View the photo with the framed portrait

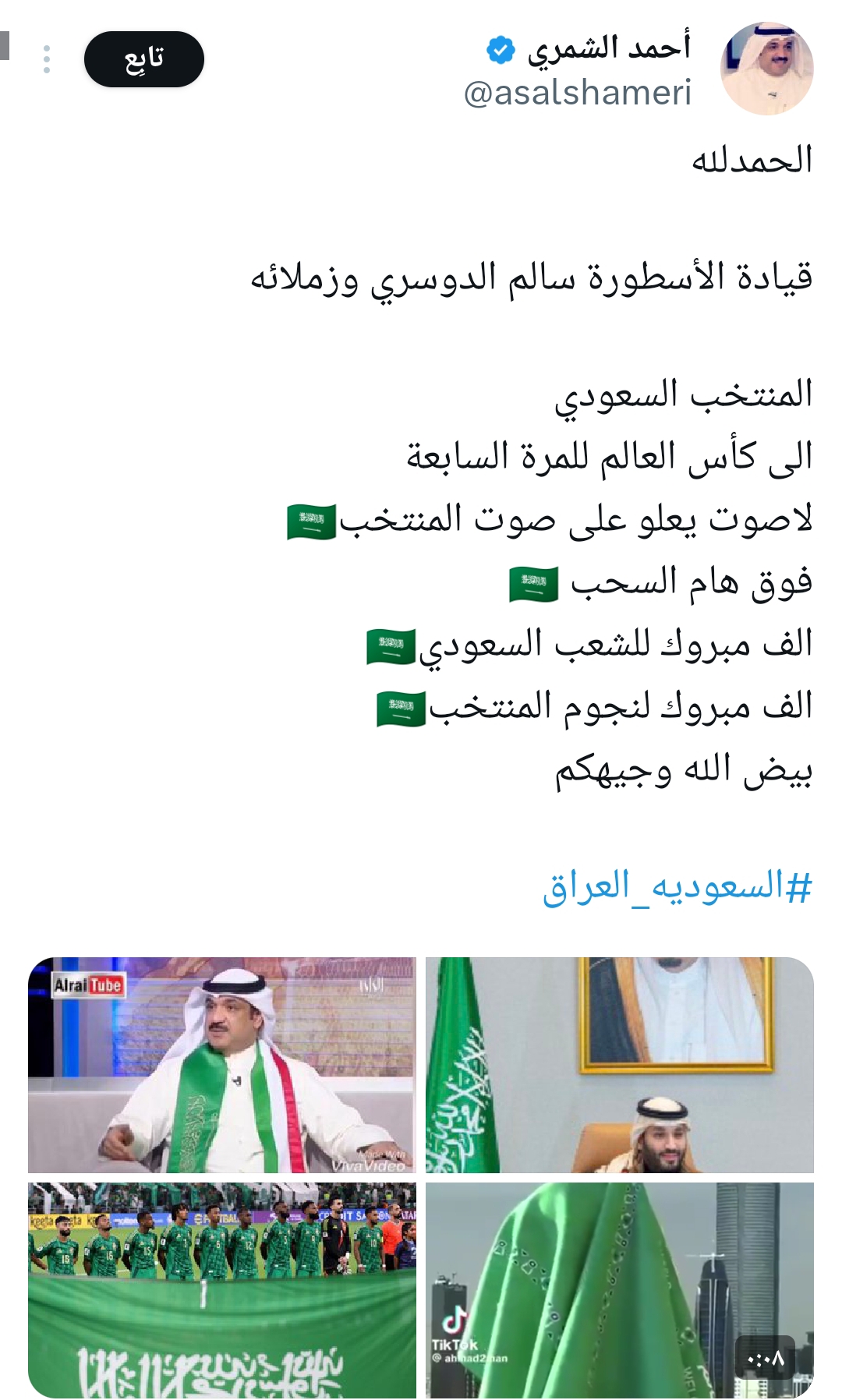tap(619, 1065)
